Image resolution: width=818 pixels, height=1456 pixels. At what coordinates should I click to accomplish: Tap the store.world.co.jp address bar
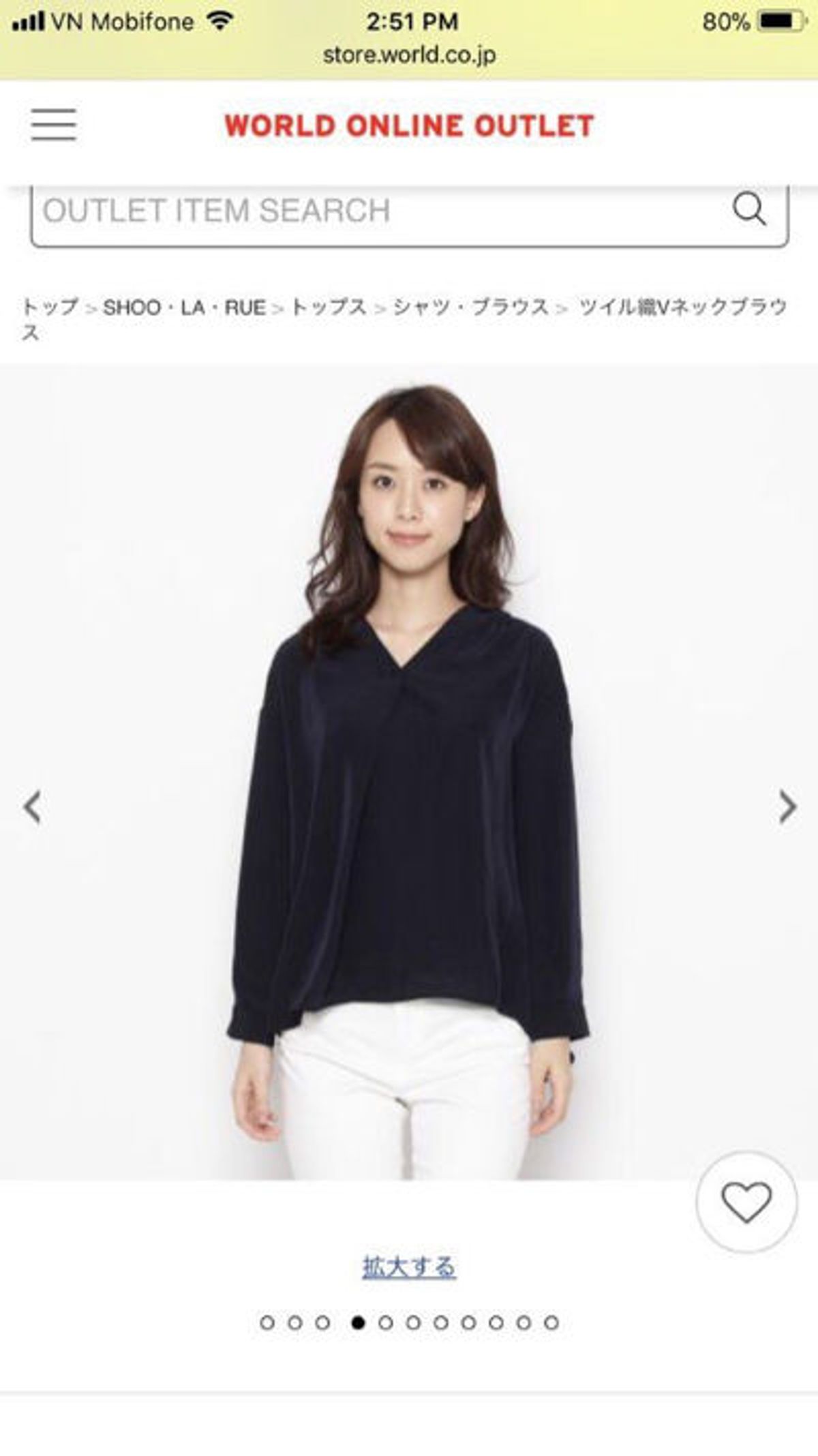click(x=409, y=56)
